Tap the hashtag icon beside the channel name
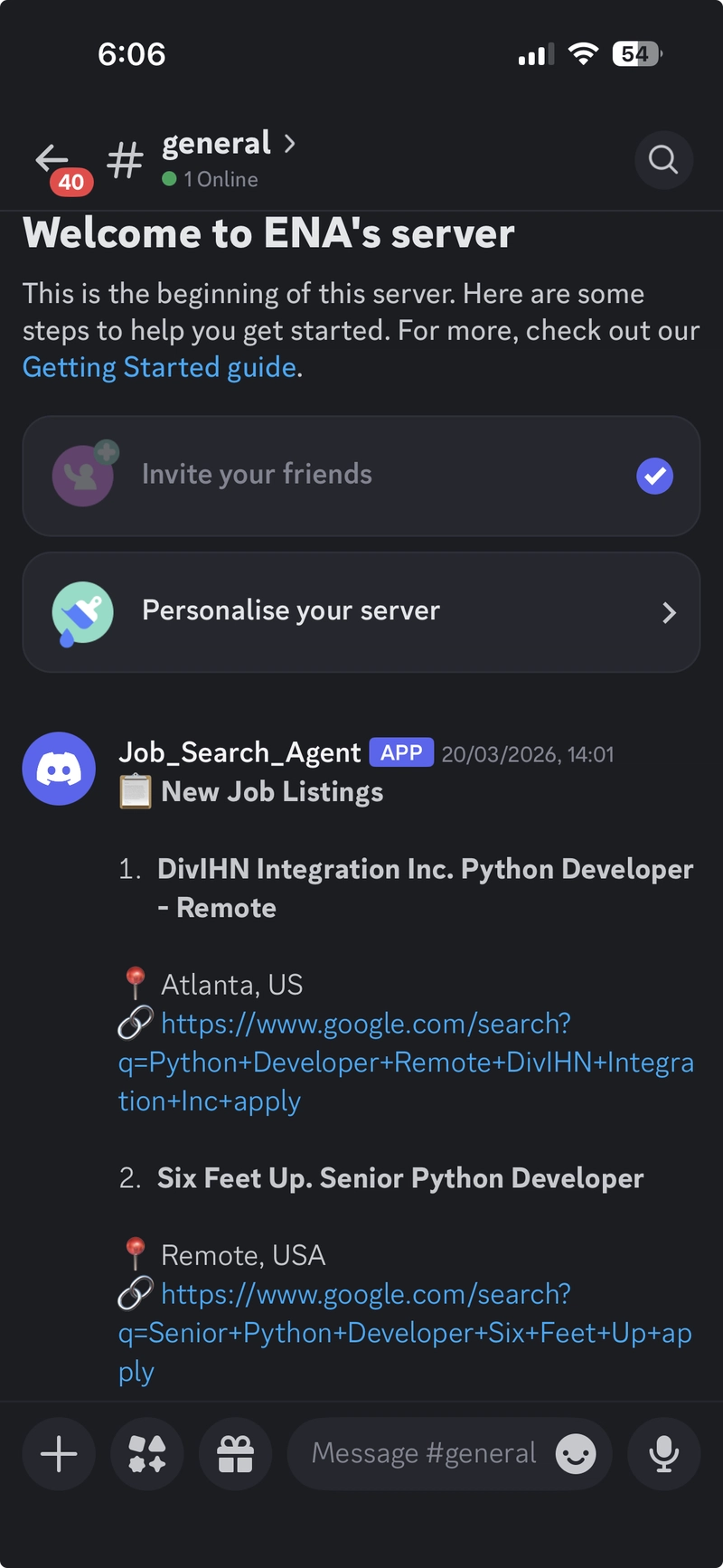 pyautogui.click(x=123, y=160)
